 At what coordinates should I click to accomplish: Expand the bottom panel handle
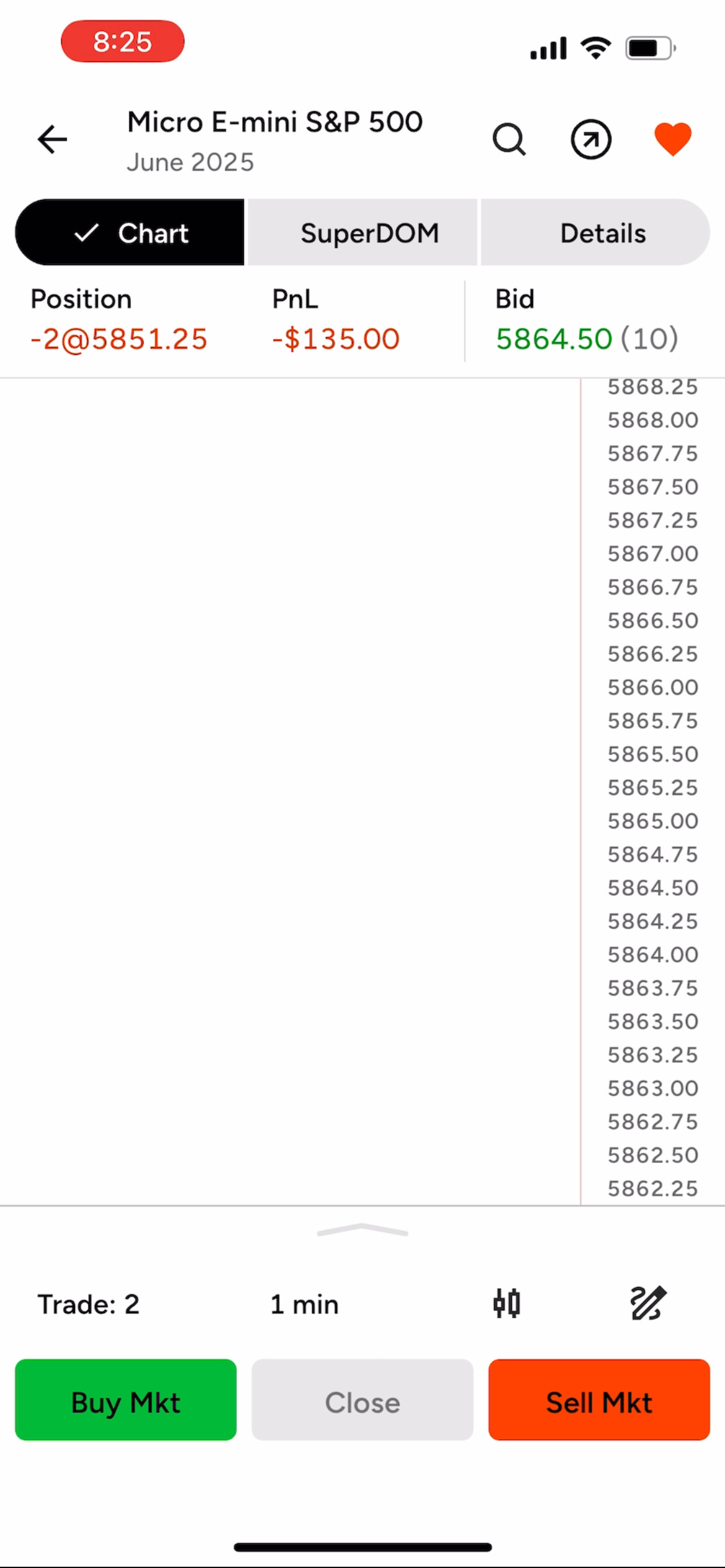tap(362, 1230)
